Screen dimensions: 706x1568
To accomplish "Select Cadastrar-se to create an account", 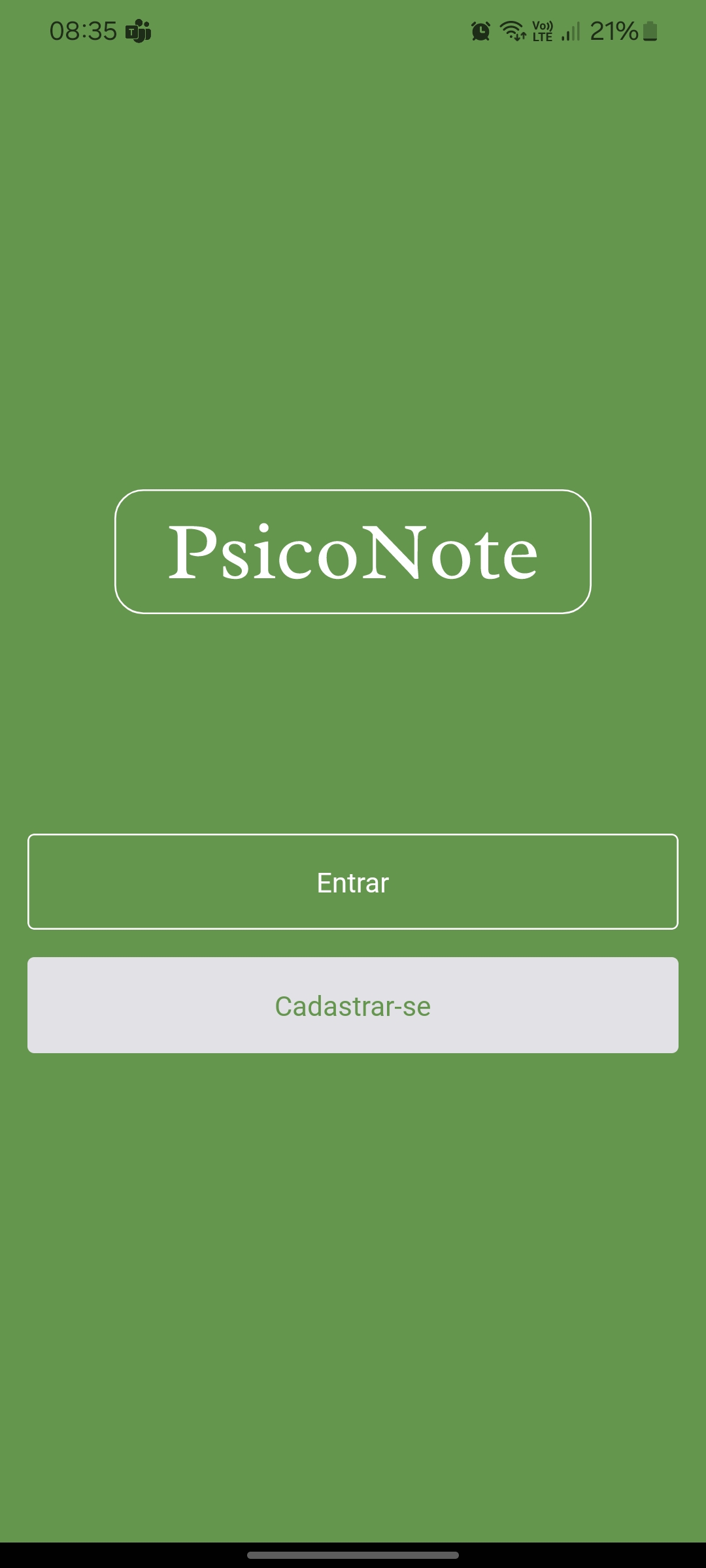I will 353,1005.
